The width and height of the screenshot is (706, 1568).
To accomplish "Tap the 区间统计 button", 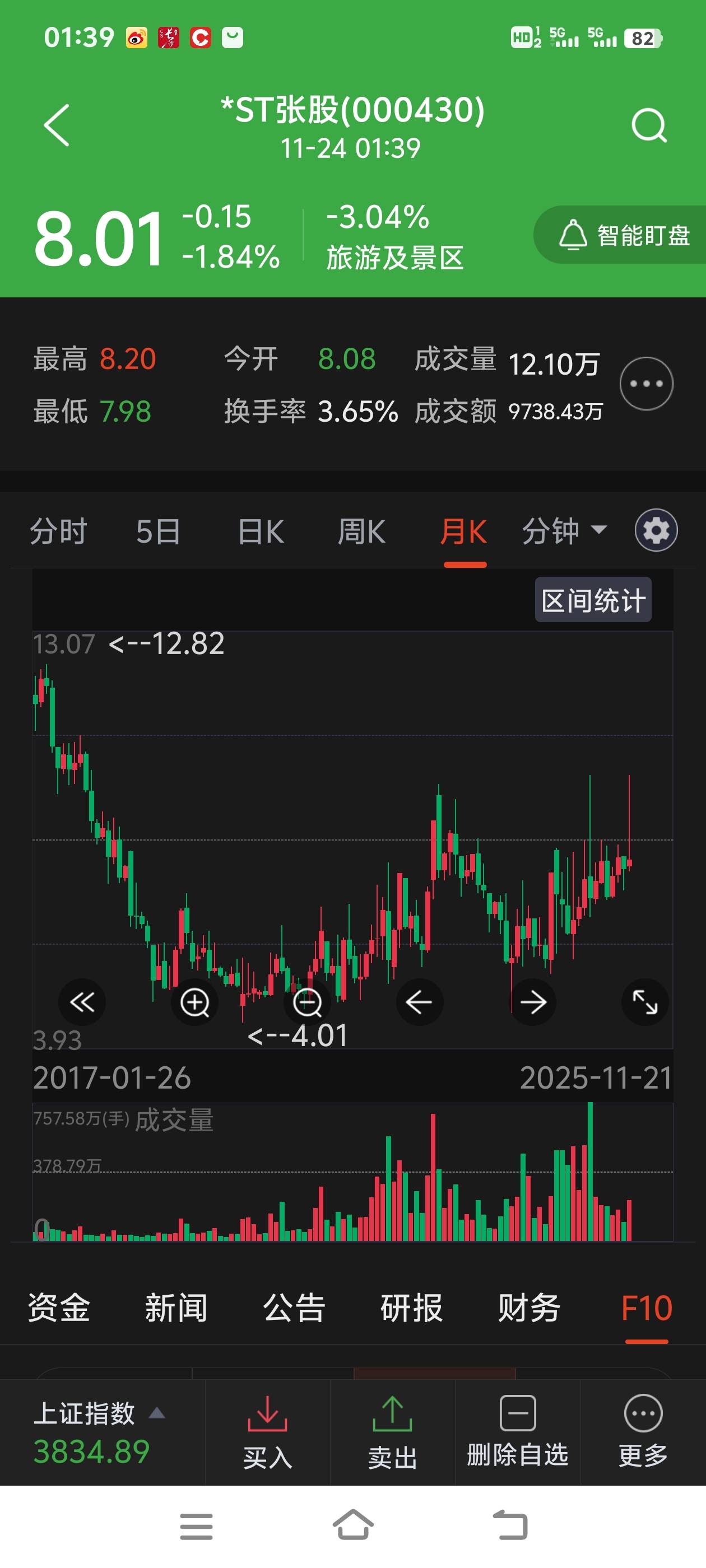I will tap(593, 600).
